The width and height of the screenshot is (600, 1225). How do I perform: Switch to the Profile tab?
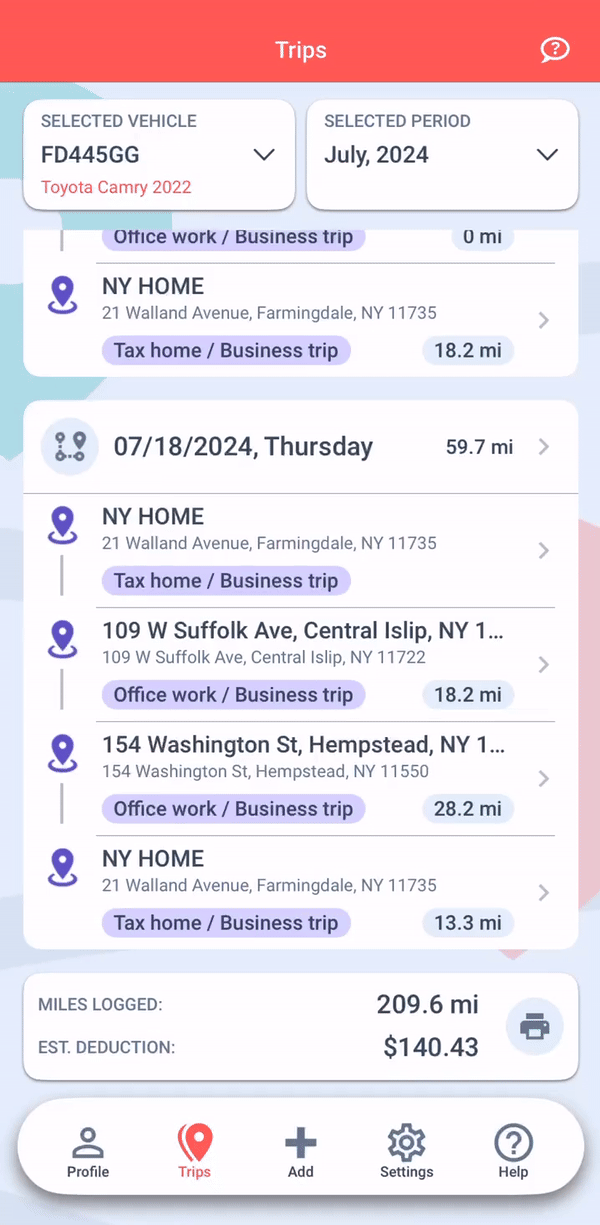pyautogui.click(x=88, y=1152)
